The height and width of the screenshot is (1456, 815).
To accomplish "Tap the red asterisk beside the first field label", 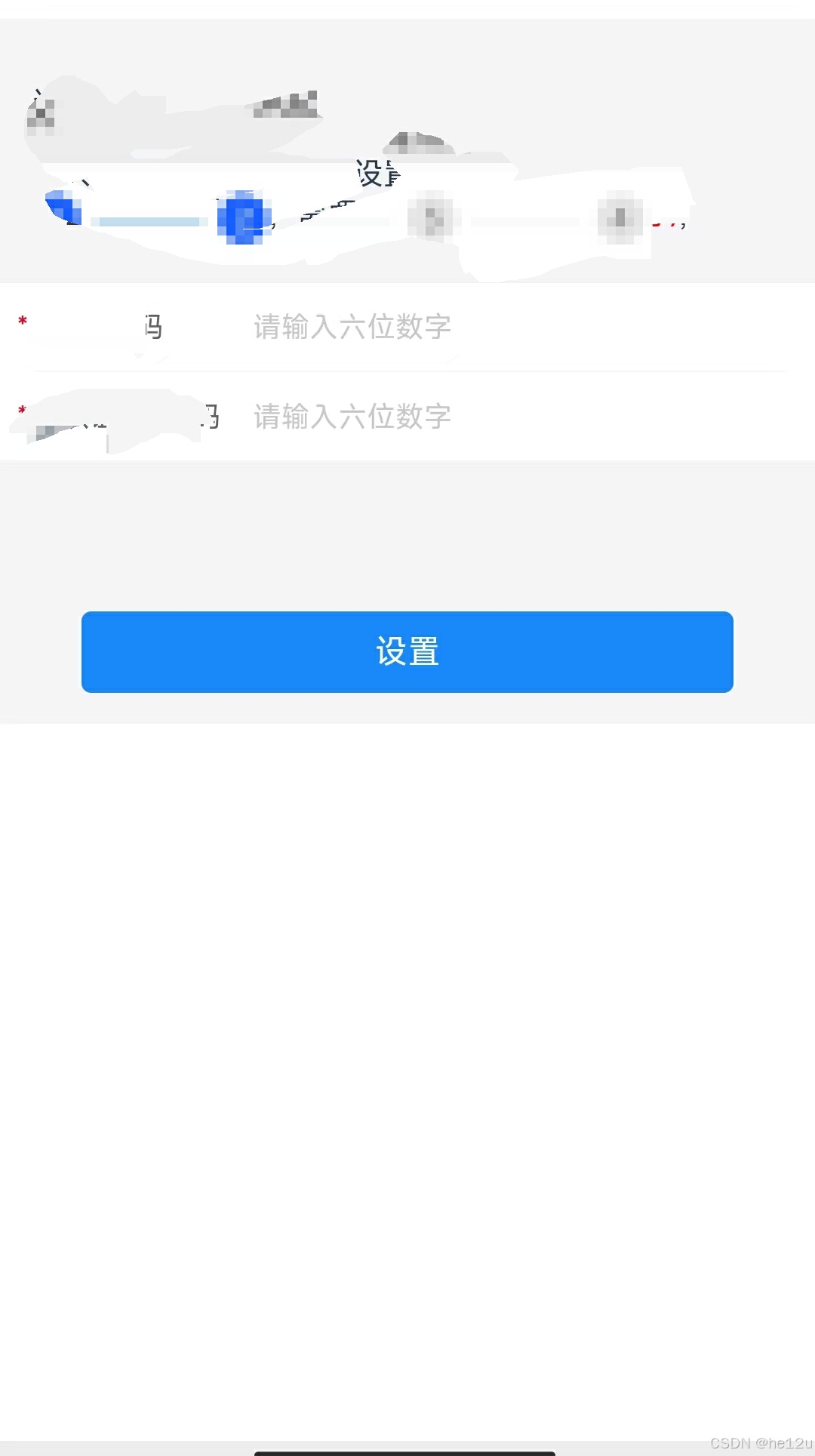I will pyautogui.click(x=23, y=321).
